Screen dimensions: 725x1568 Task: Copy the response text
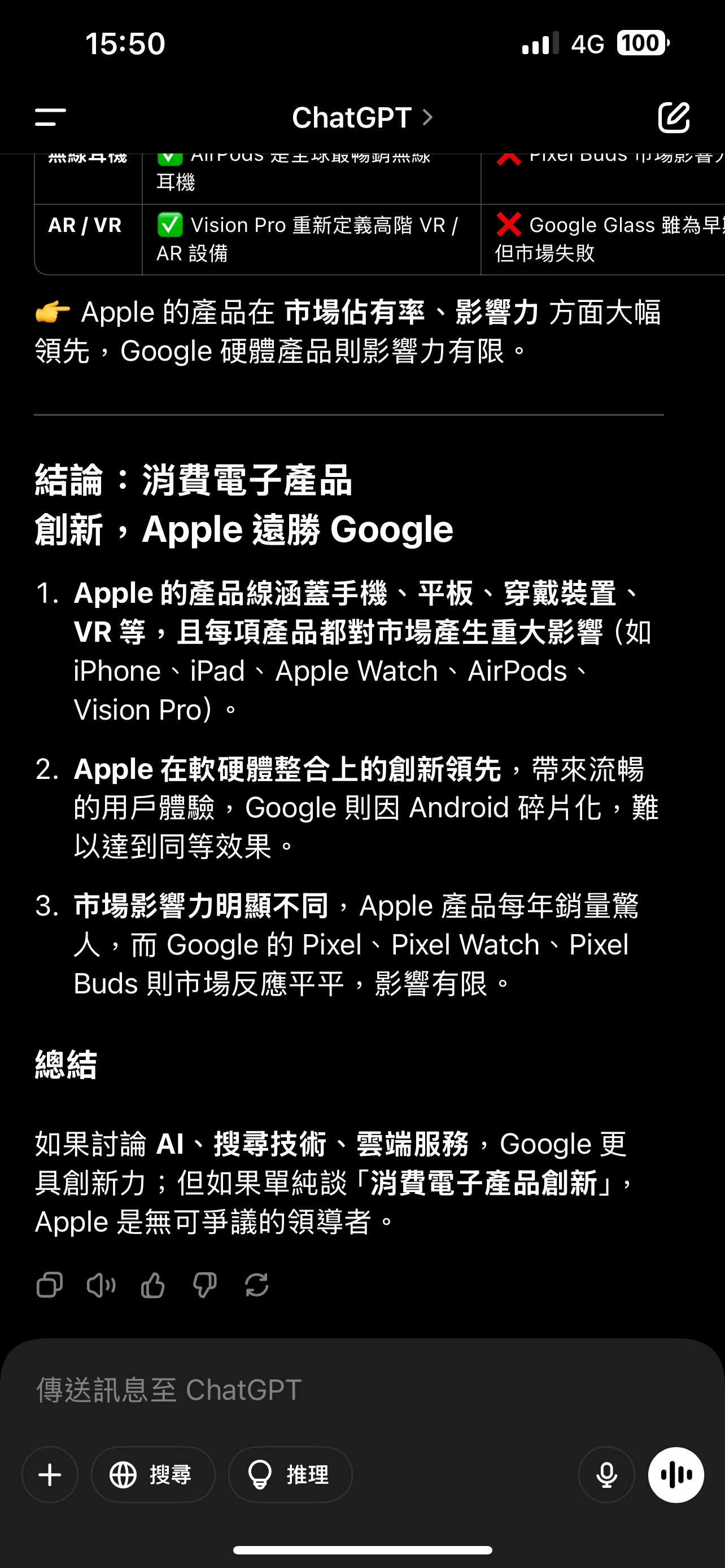click(x=49, y=1286)
